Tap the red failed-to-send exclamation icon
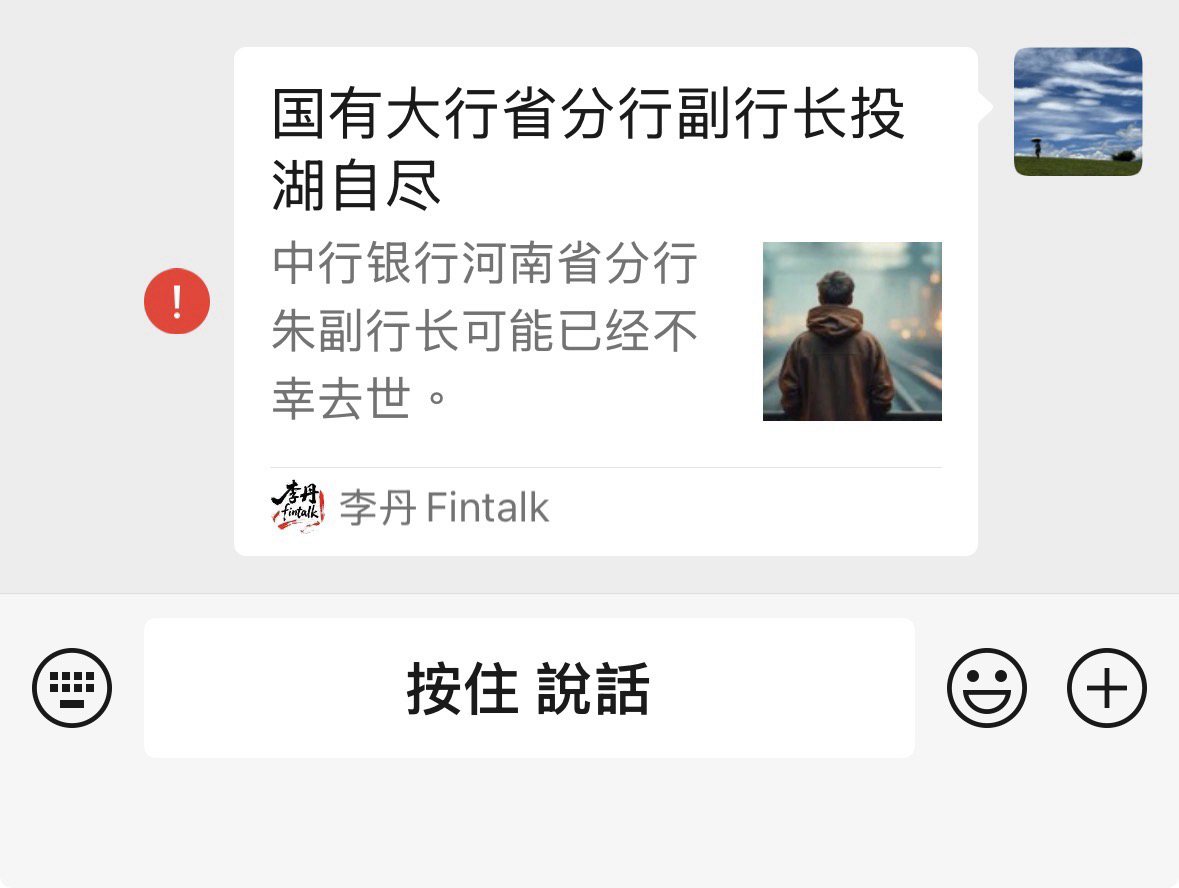The width and height of the screenshot is (1179, 888). 177,300
